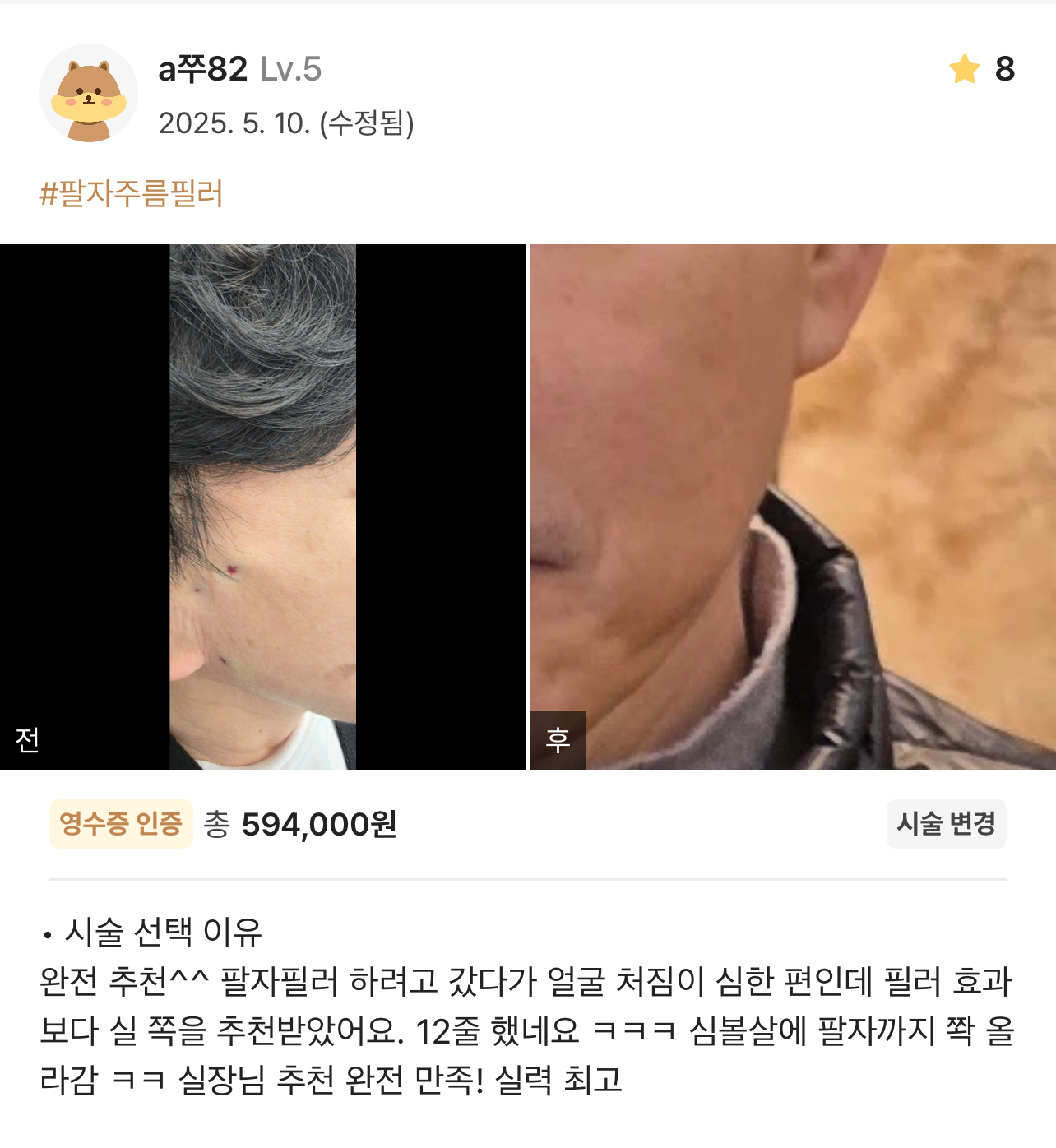1056x1148 pixels.
Task: Open a쭈82's profile avatar
Action: [x=89, y=93]
